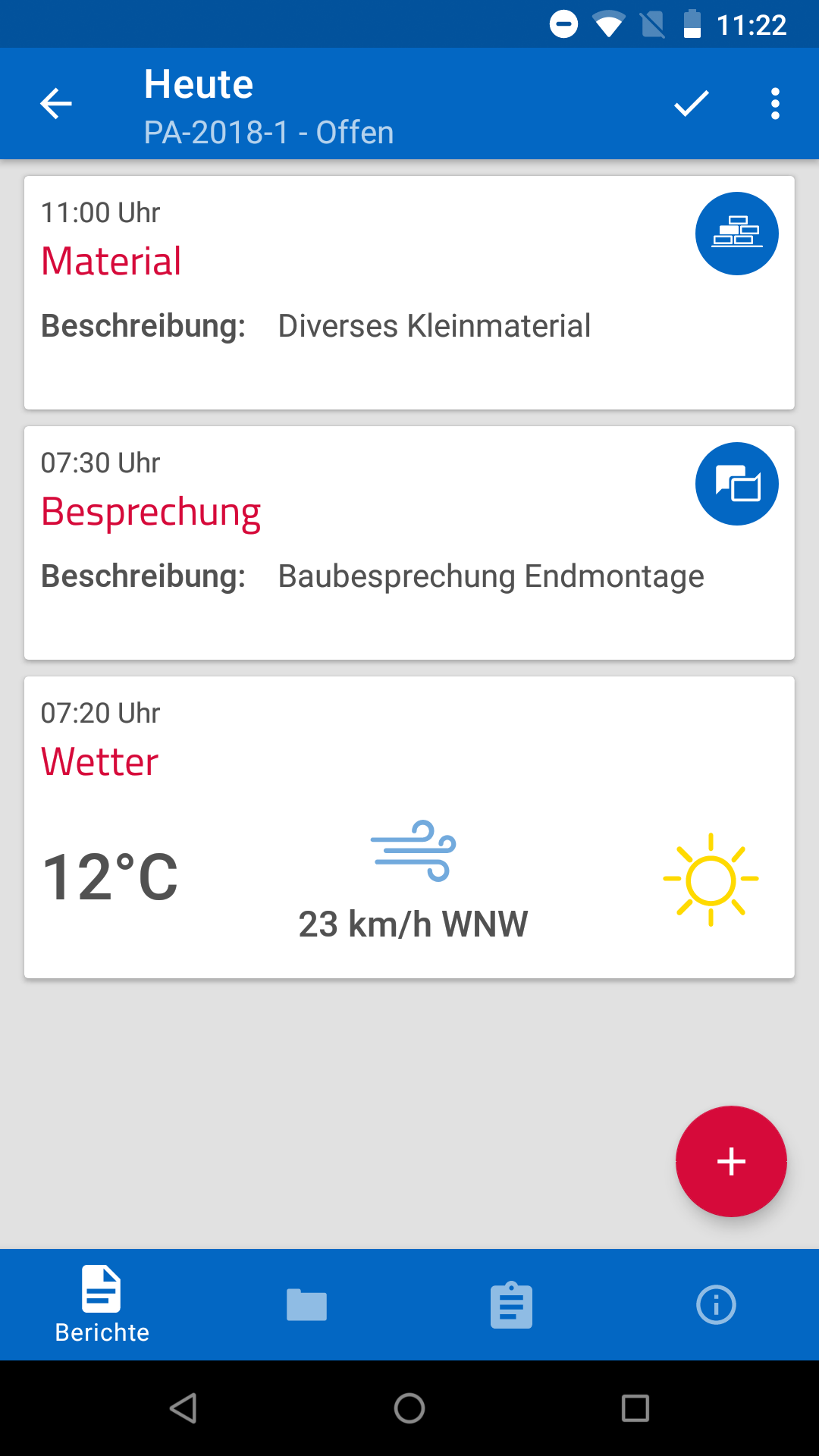Add a new entry with the plus button

(731, 1161)
